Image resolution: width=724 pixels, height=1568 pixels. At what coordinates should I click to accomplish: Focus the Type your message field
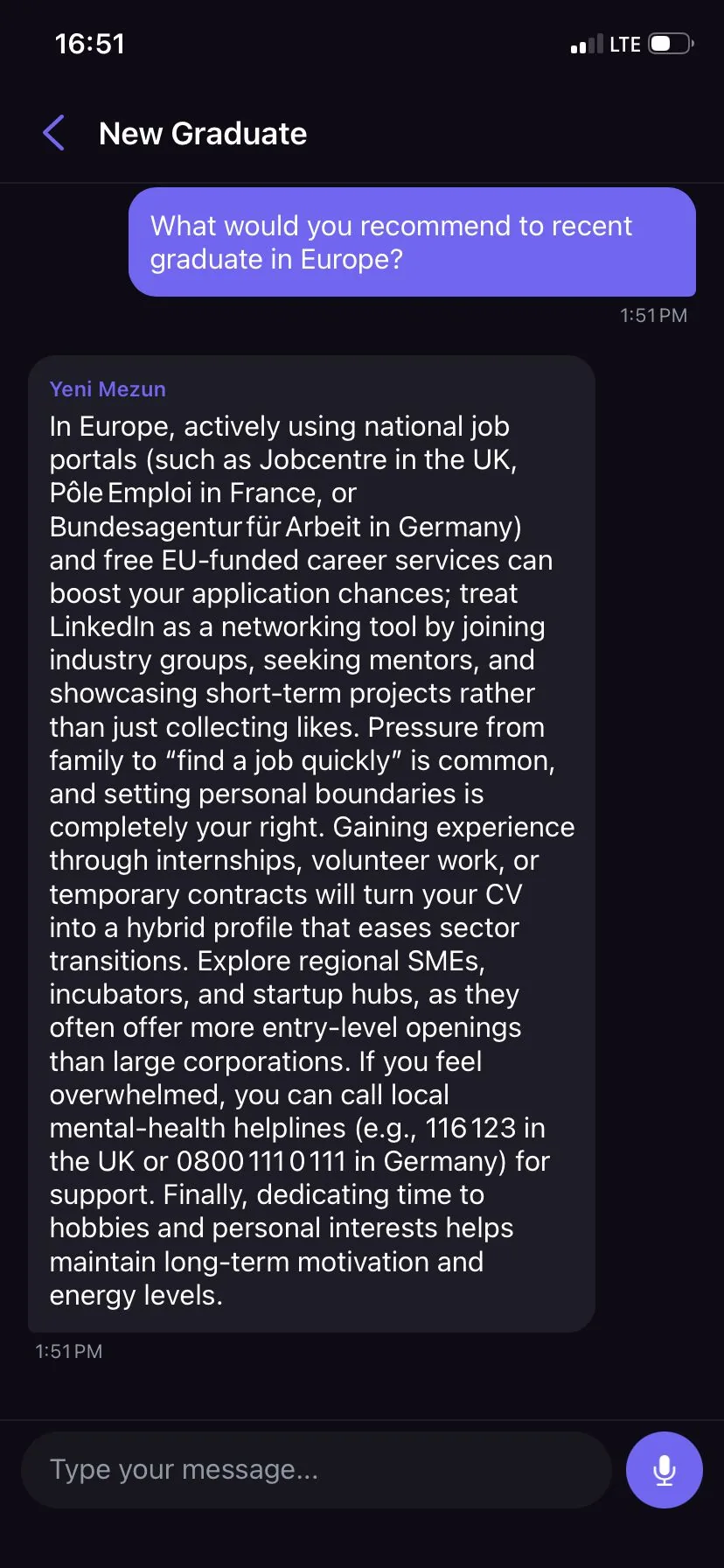pyautogui.click(x=316, y=1470)
